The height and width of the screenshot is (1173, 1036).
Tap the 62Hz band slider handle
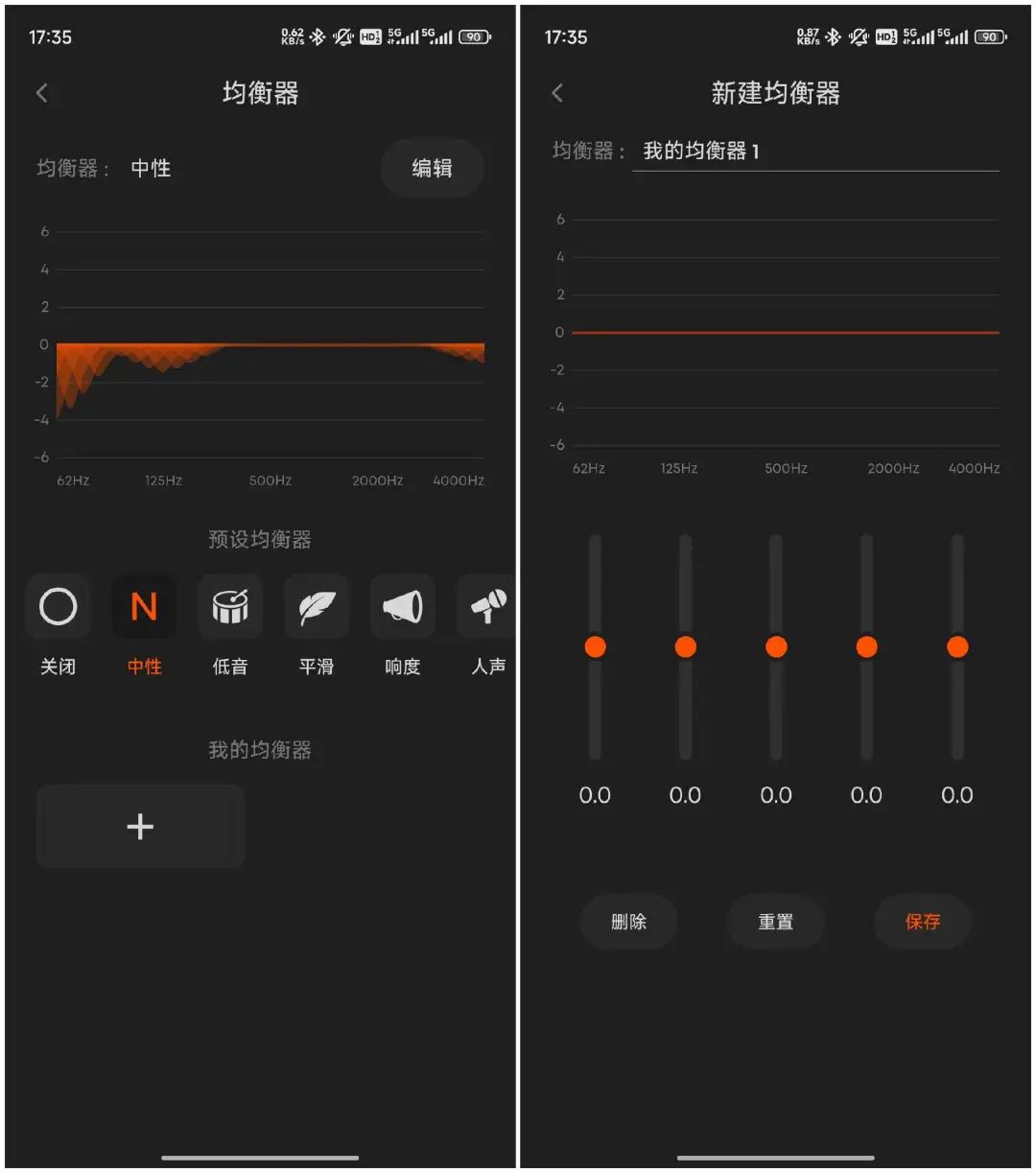pyautogui.click(x=595, y=646)
